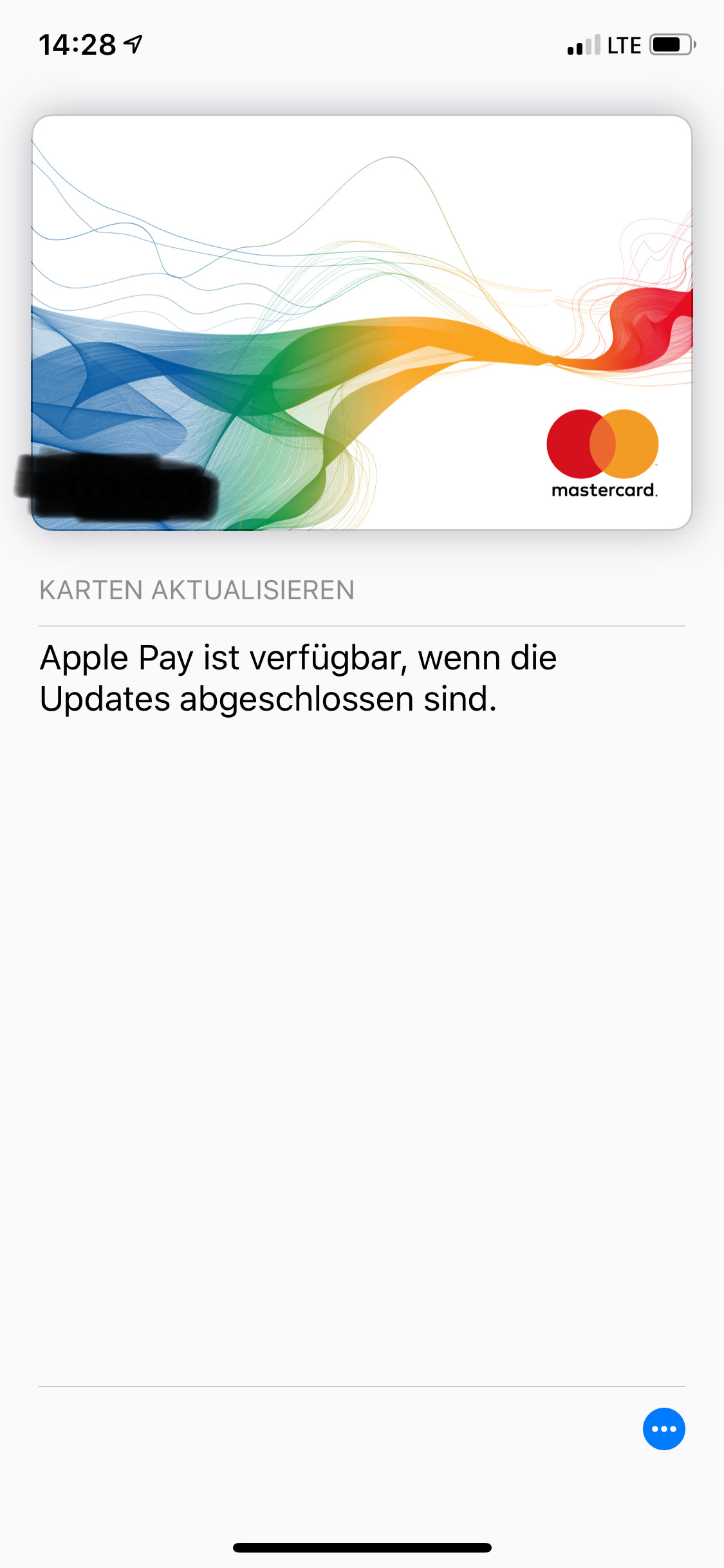Open the blue more options button

click(x=664, y=1428)
